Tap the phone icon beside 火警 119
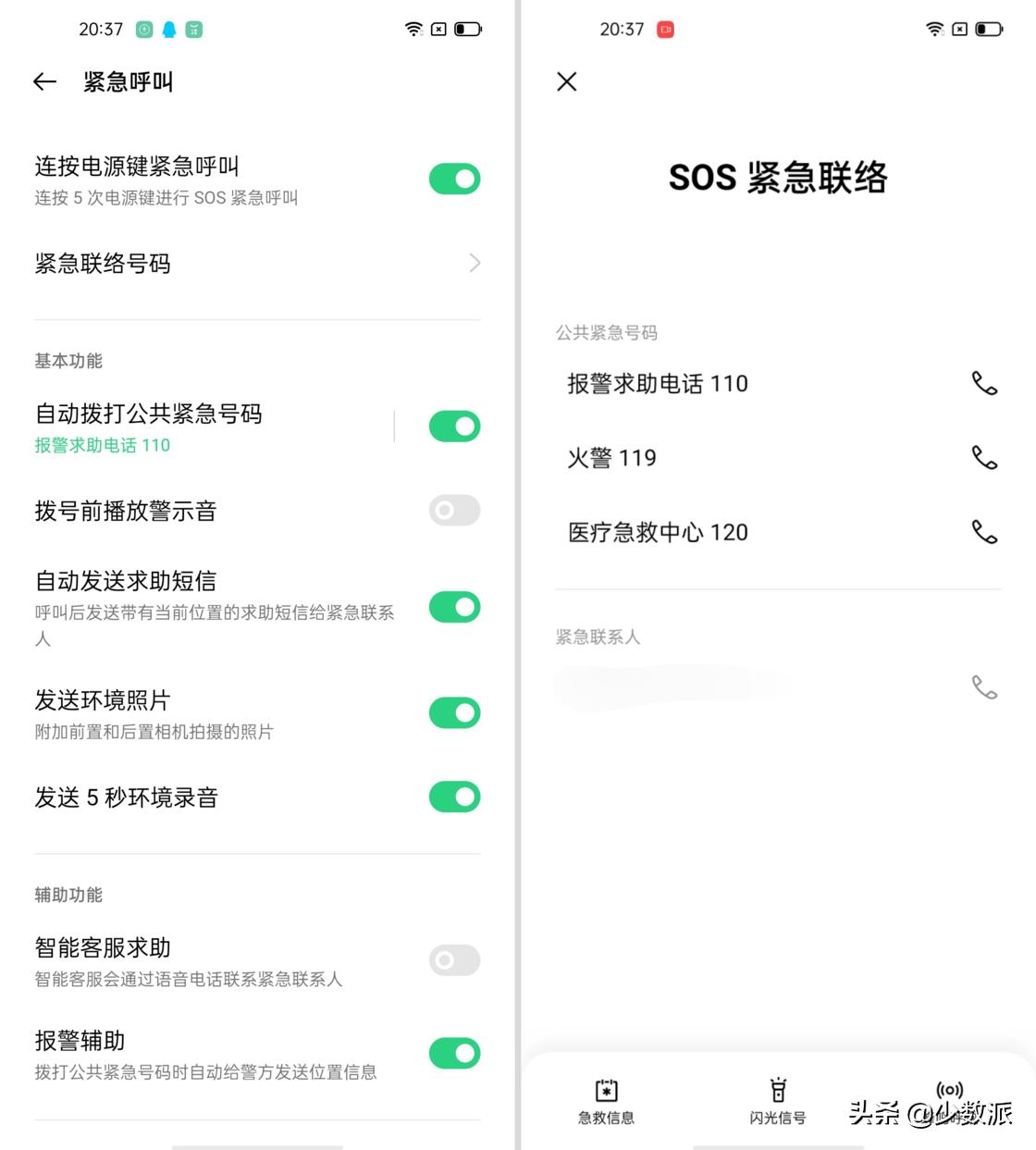Screen dimensions: 1036x1150 985,457
